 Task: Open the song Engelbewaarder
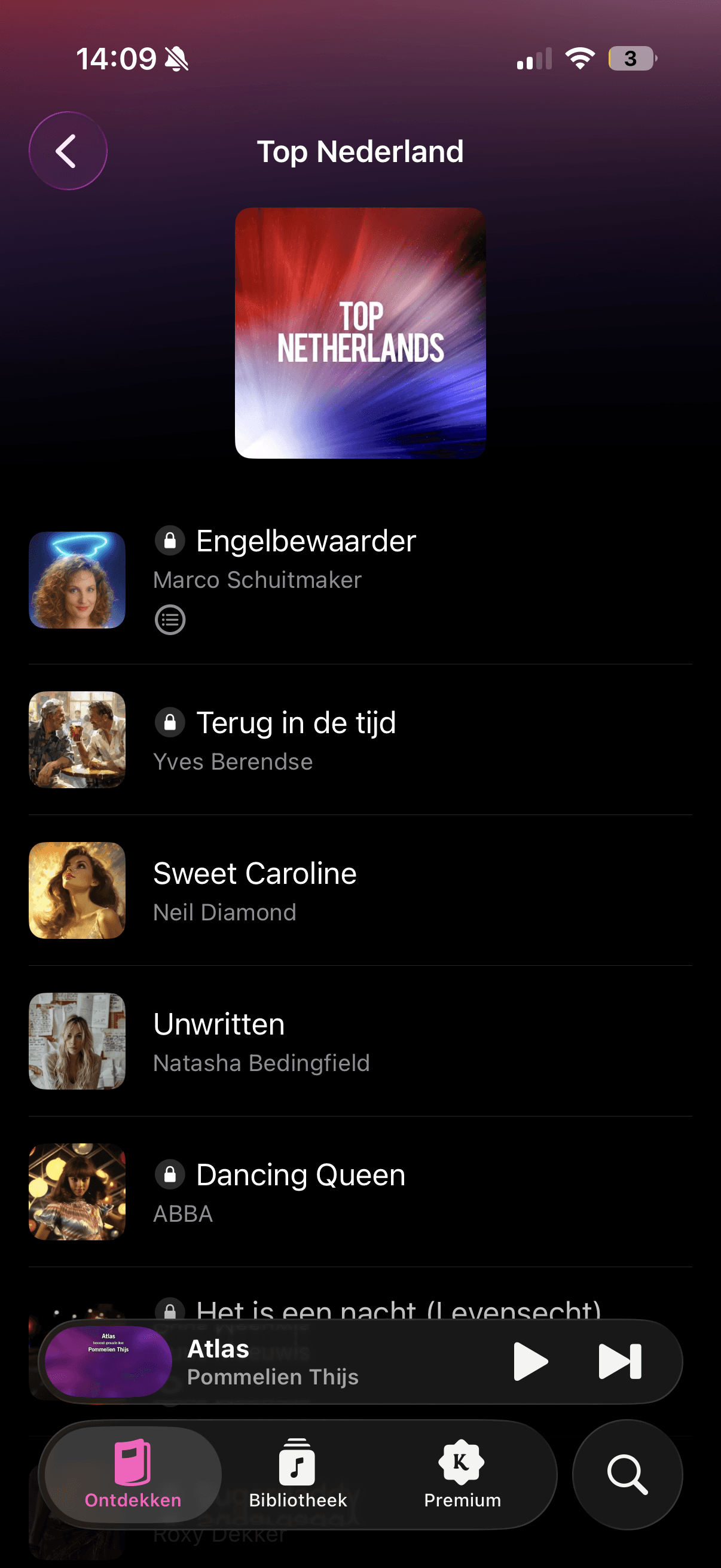(x=305, y=541)
